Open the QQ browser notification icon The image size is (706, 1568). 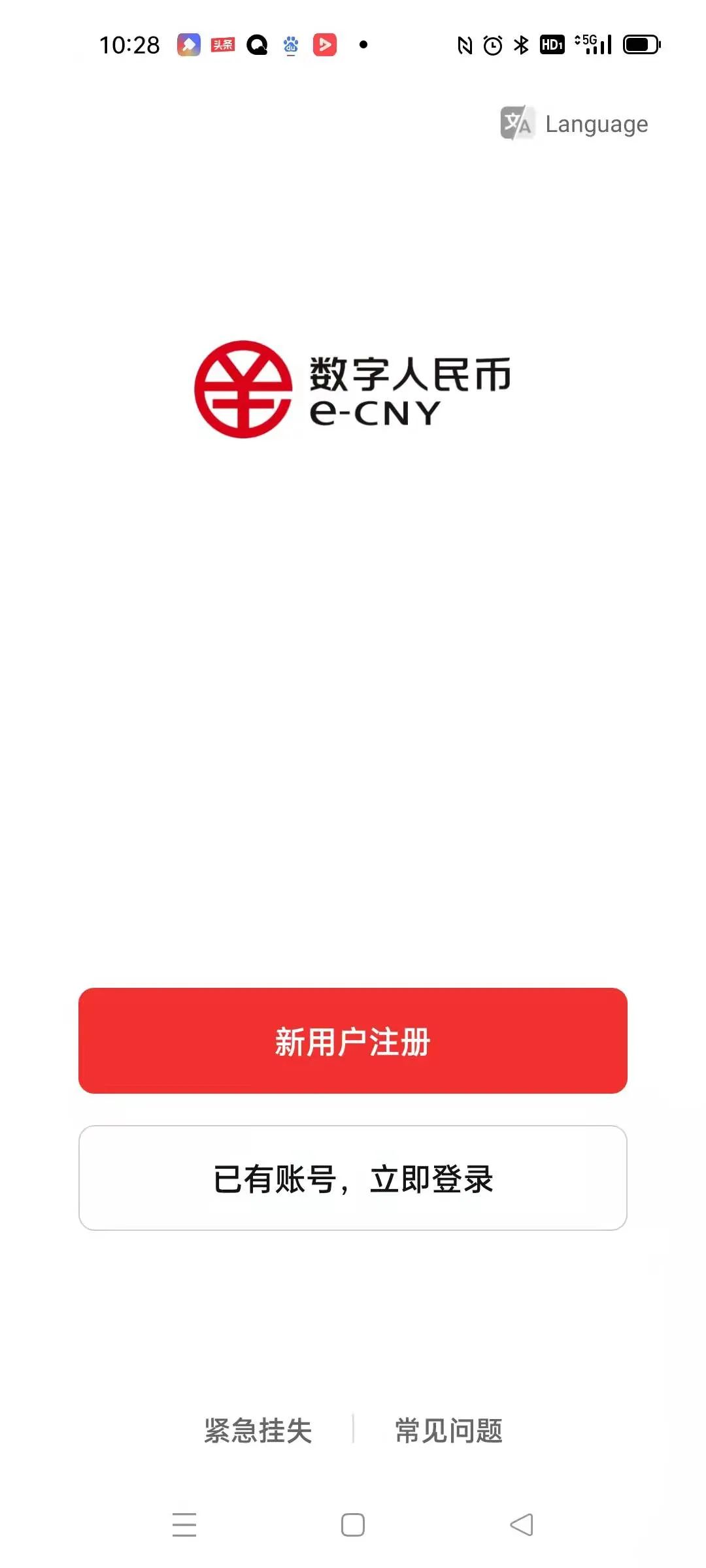[257, 44]
